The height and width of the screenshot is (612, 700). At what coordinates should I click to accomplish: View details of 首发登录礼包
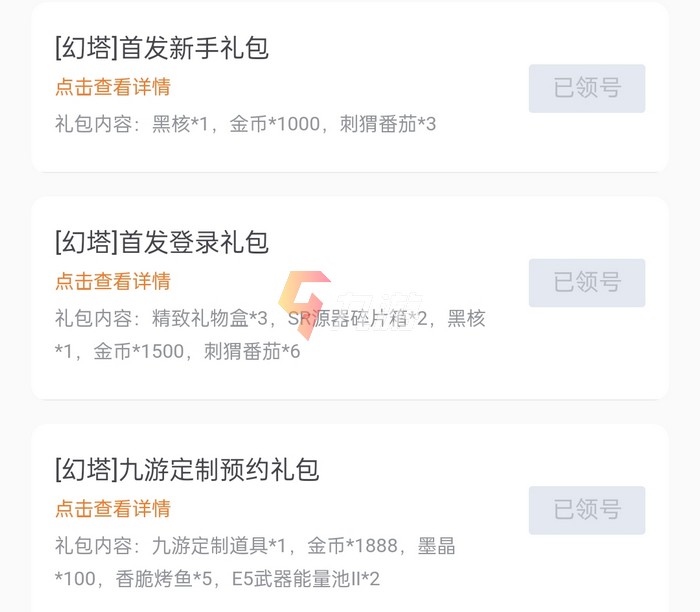point(112,281)
